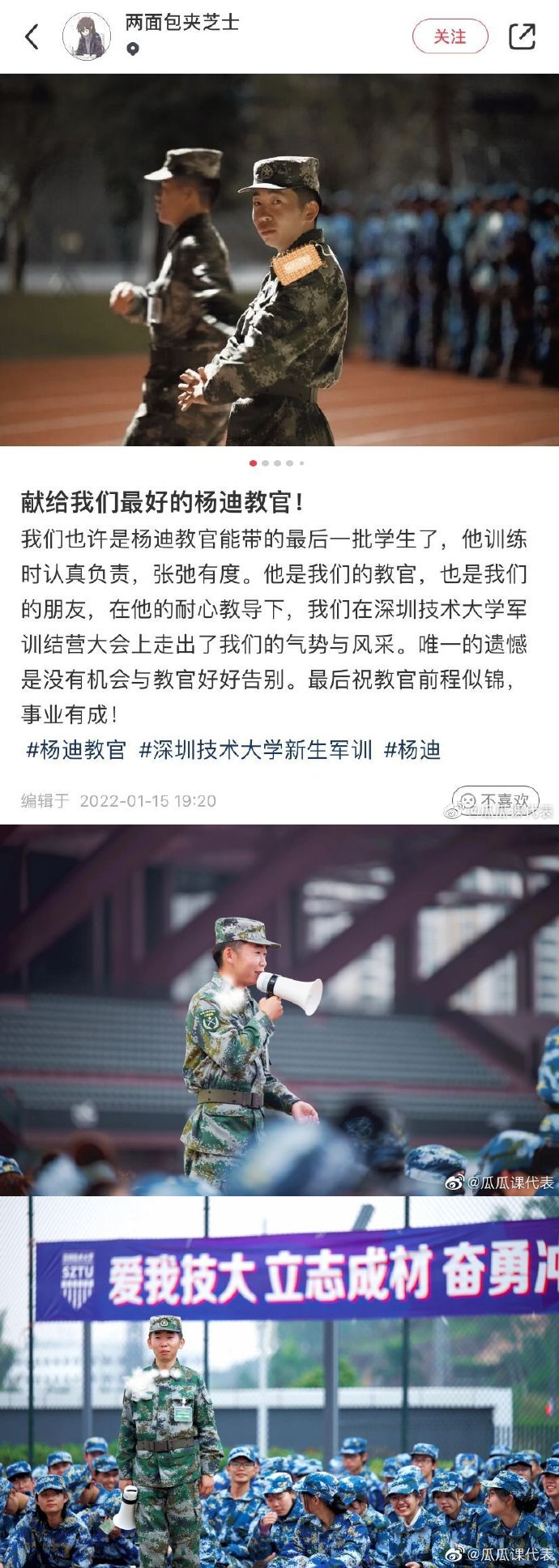Share this post via the share icon

coord(522,36)
